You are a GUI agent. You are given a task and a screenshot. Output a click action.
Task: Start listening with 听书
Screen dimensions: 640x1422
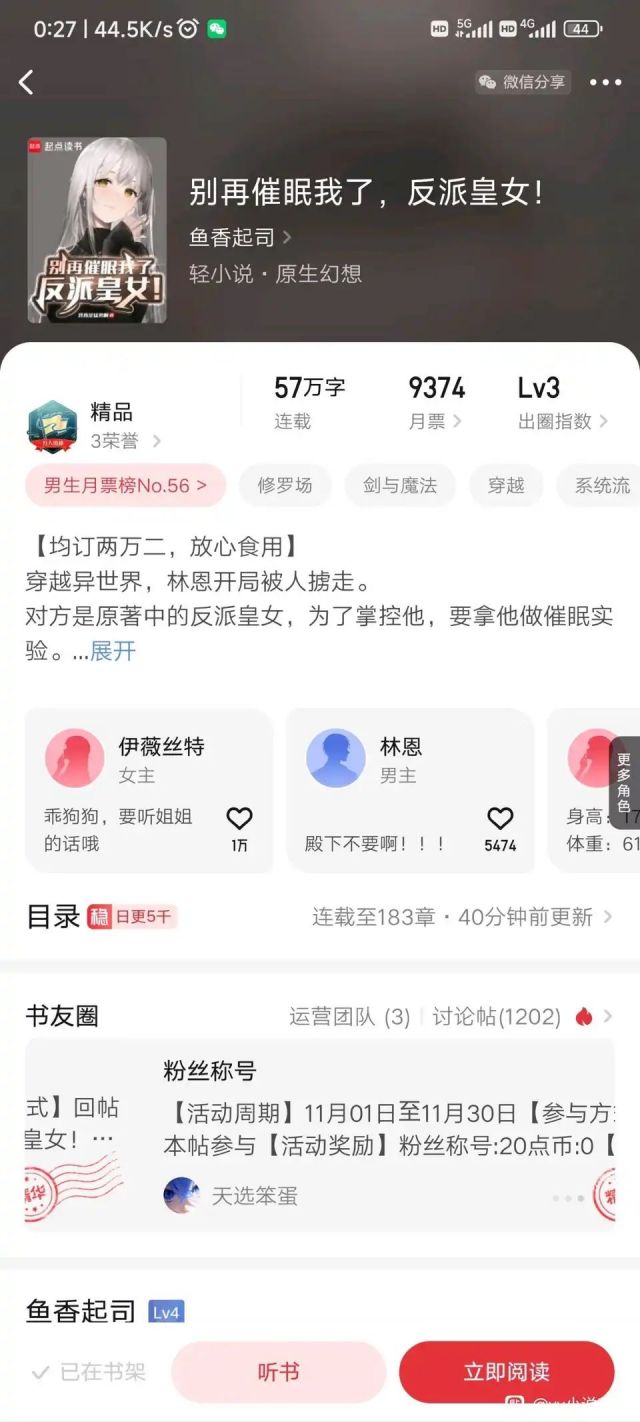coord(278,1372)
